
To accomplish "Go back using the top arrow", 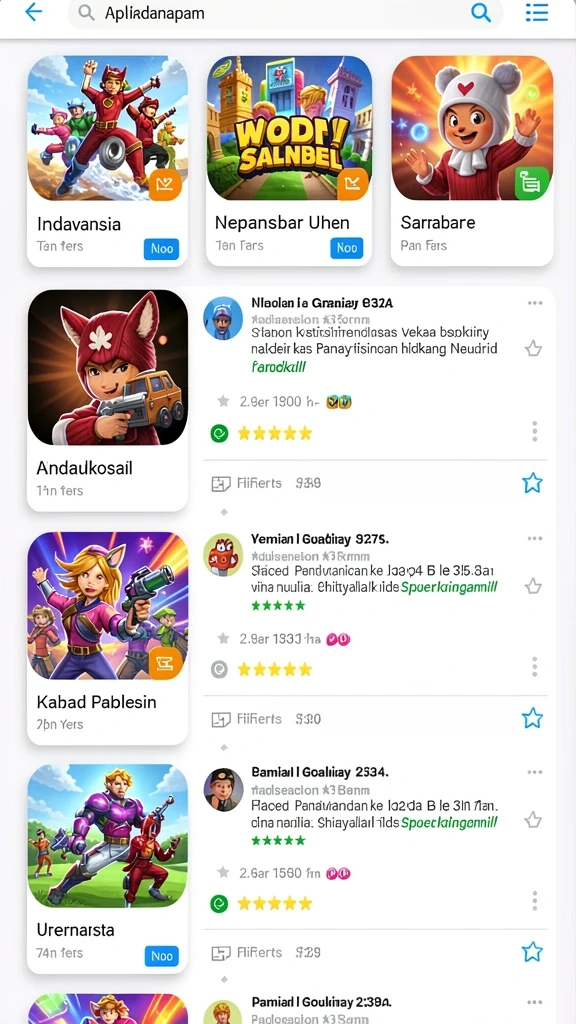I will point(33,12).
